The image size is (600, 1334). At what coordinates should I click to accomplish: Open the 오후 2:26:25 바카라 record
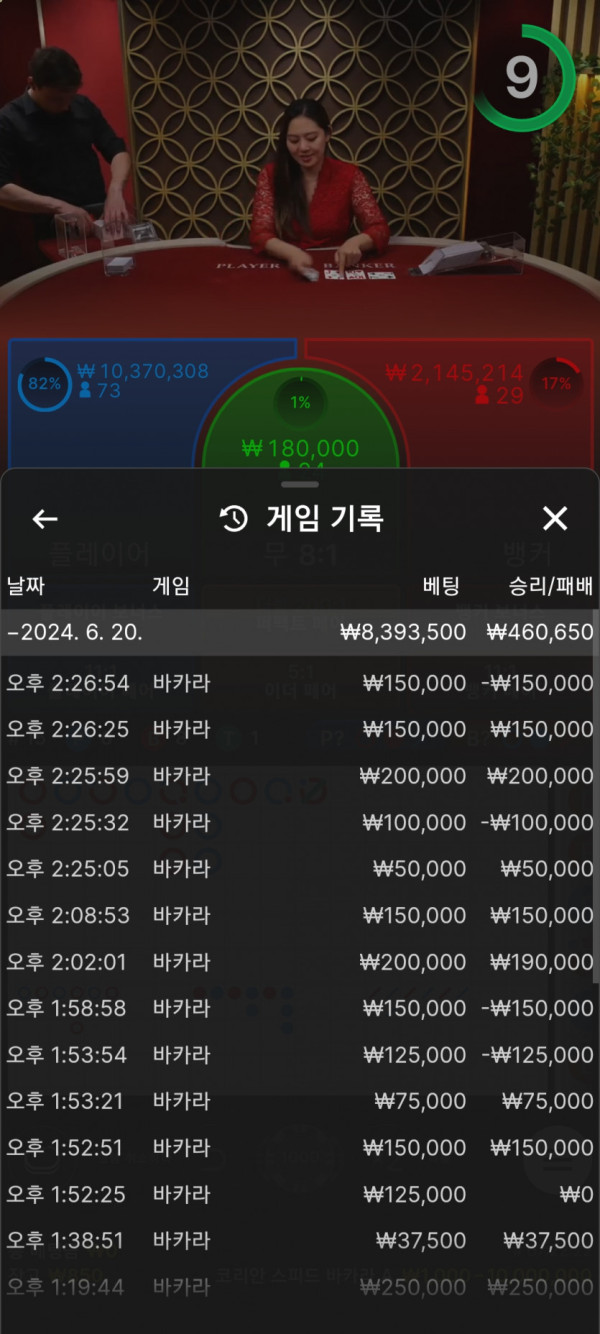click(x=298, y=729)
